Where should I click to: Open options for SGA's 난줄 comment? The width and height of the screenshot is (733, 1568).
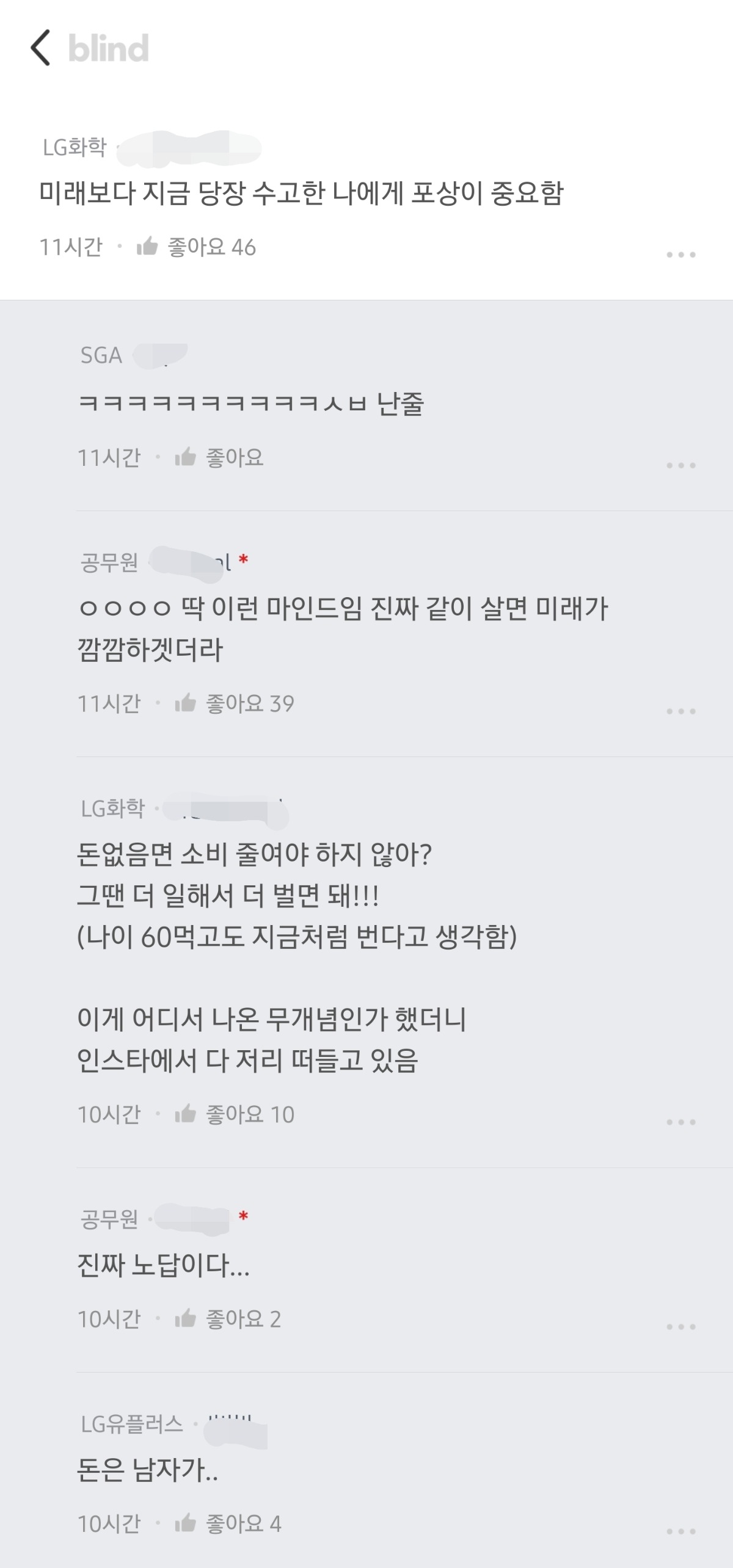(x=680, y=465)
